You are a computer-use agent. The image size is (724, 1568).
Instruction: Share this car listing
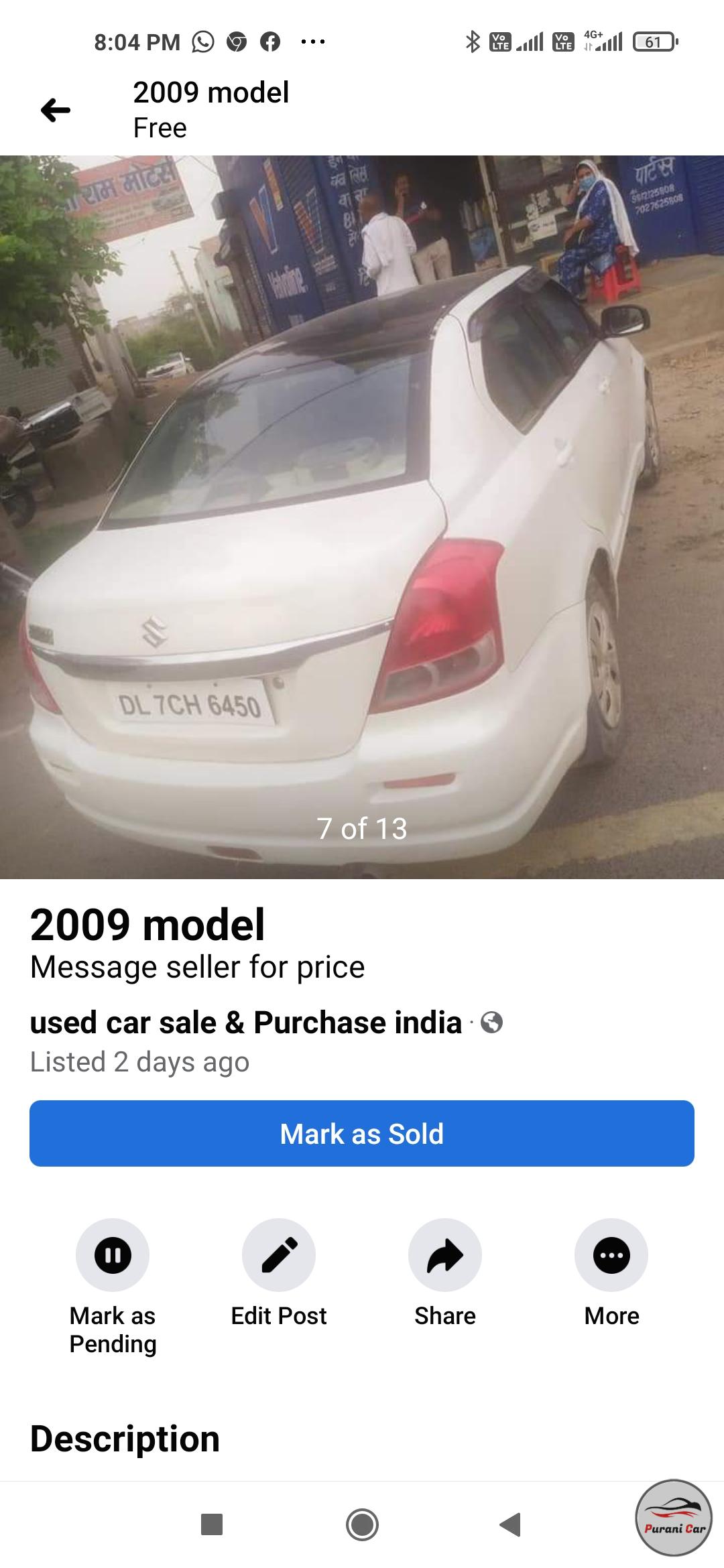pos(445,1255)
